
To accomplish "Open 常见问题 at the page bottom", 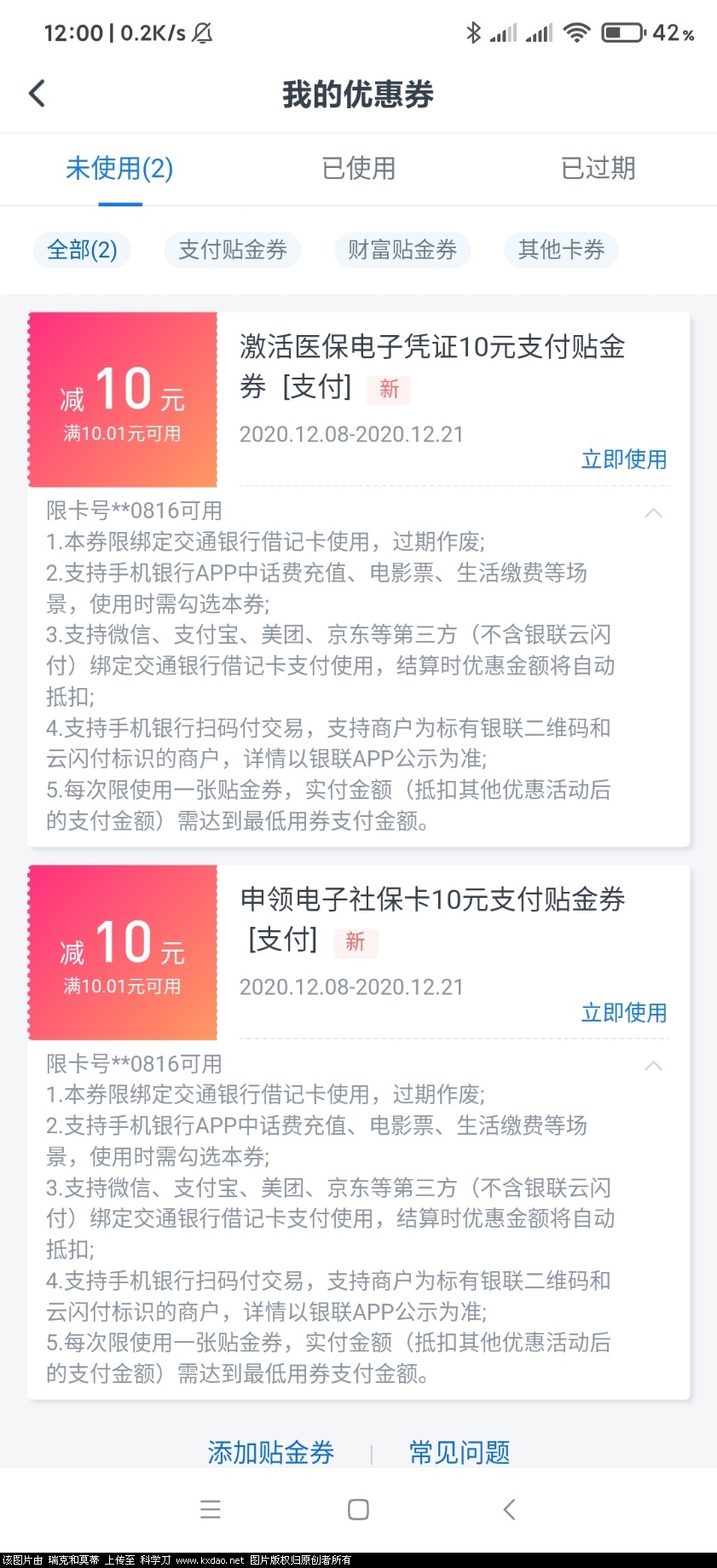I will [x=459, y=1452].
